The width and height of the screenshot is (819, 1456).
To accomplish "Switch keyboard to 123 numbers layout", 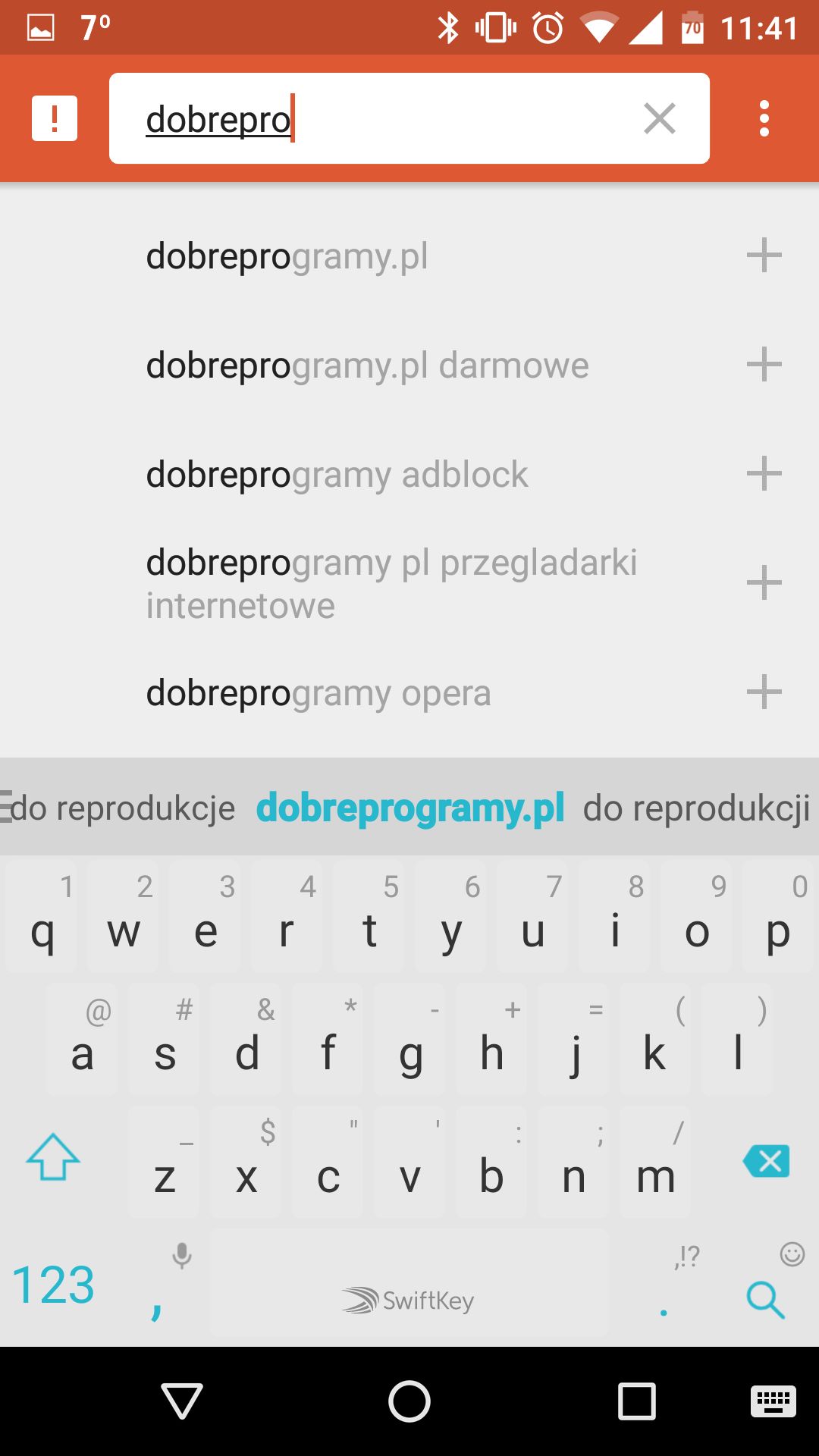I will [x=53, y=1285].
